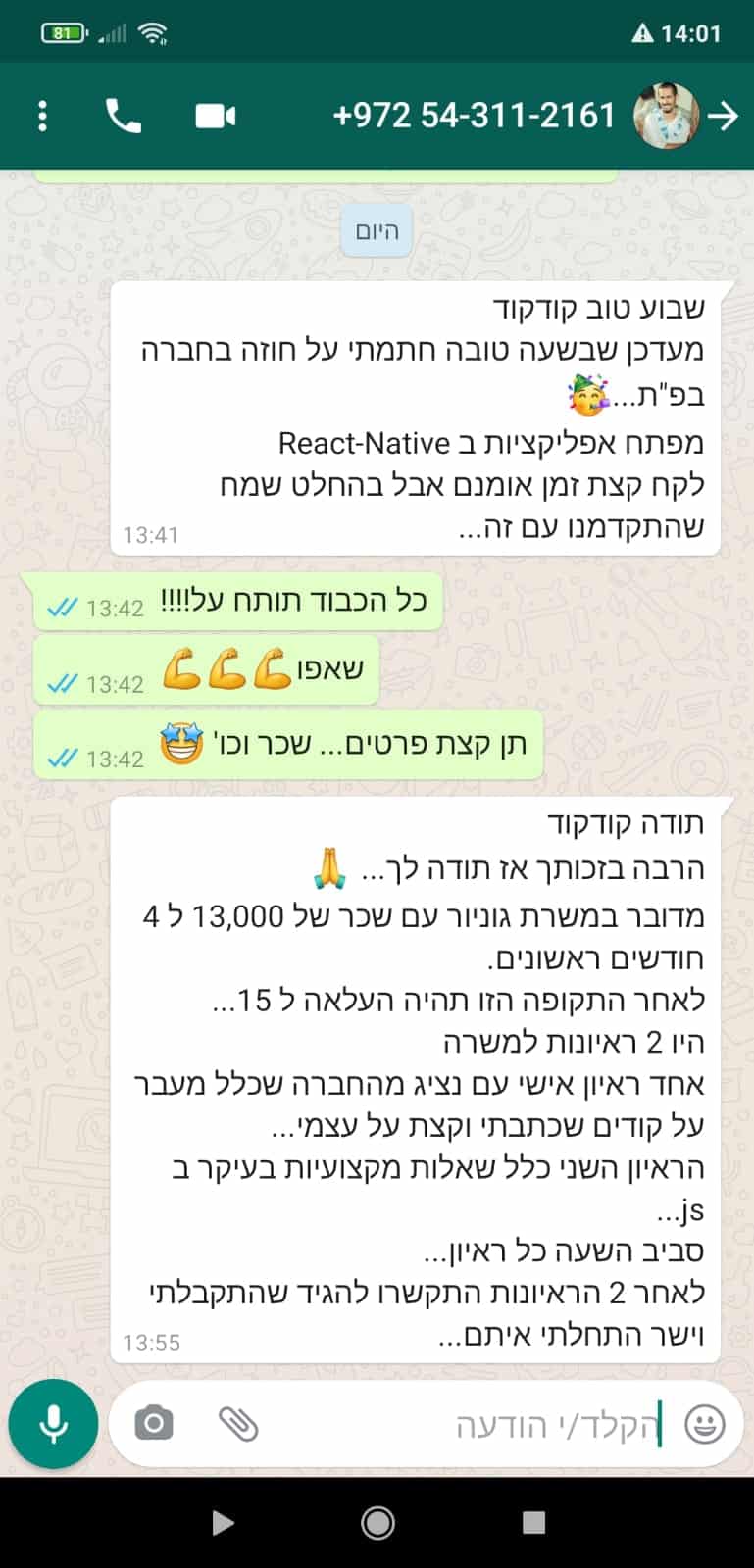Tap the voice message microphone button
Viewport: 754px width, 1568px height.
[53, 1424]
